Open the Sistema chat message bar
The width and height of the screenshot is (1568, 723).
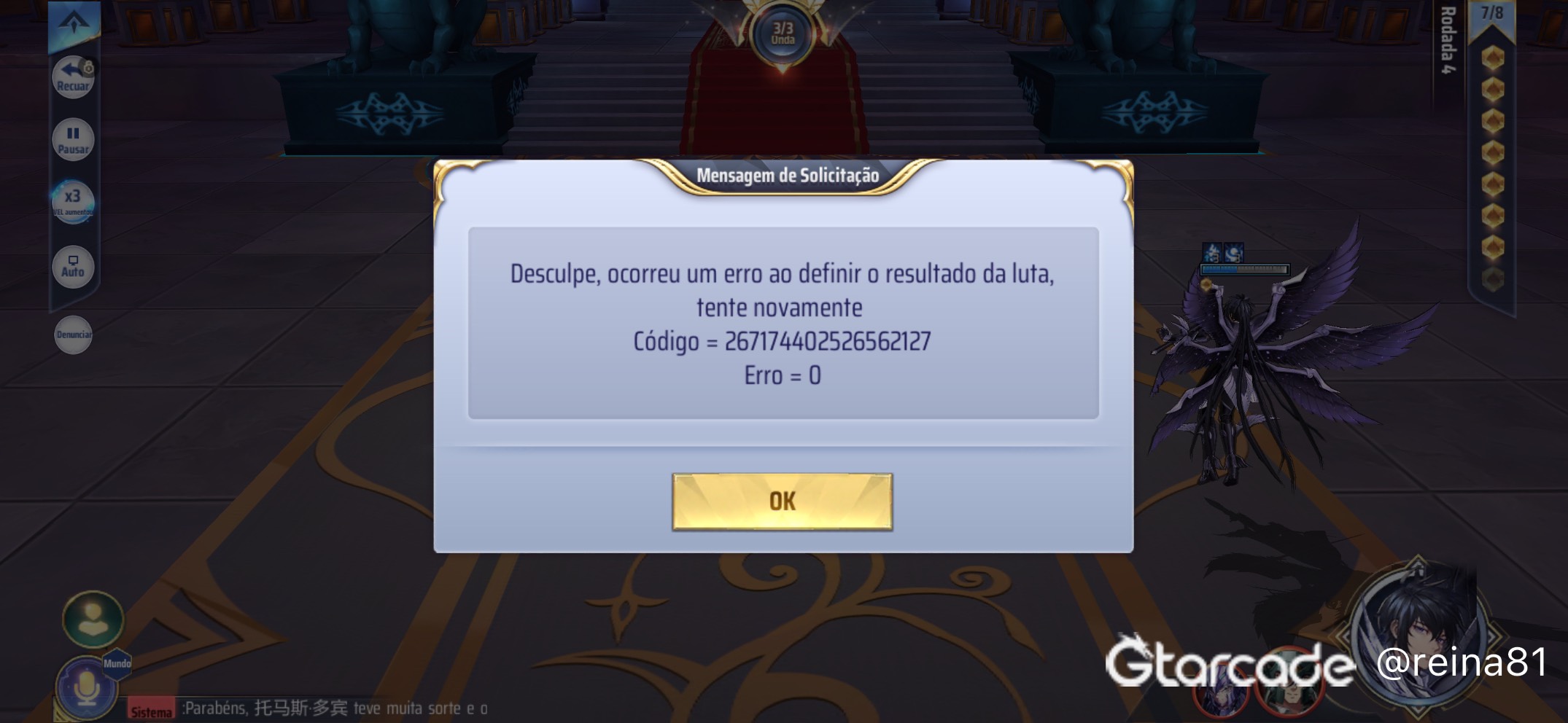(x=306, y=708)
